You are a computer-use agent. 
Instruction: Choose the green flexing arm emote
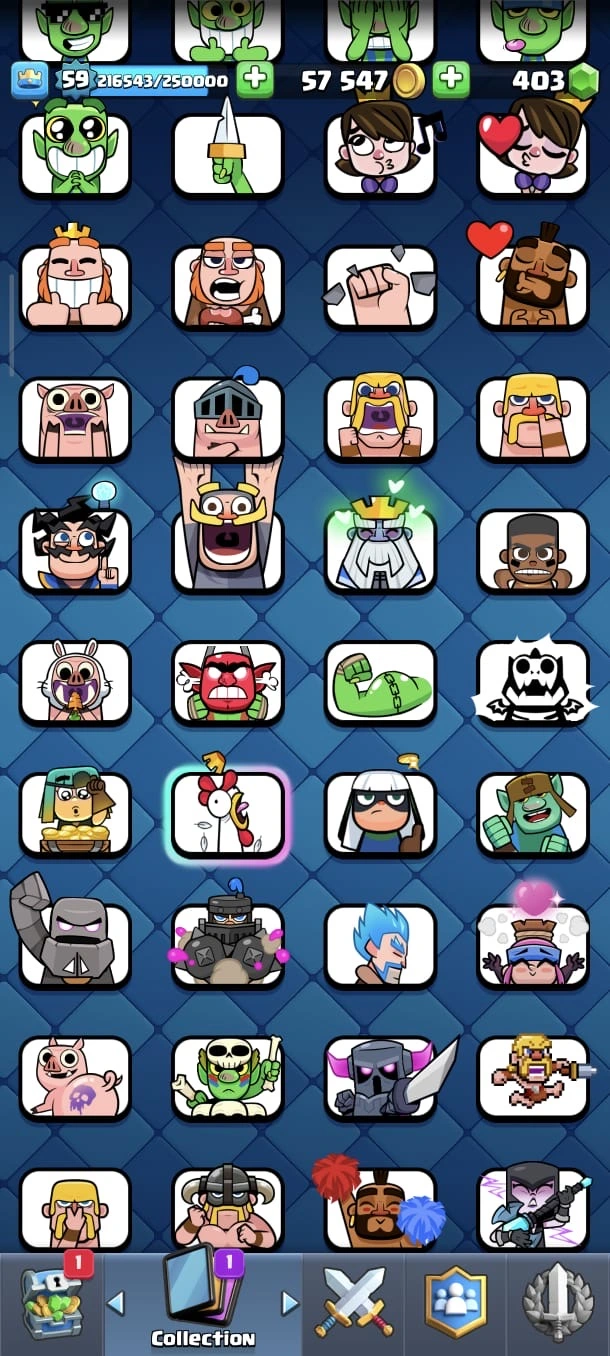380,683
